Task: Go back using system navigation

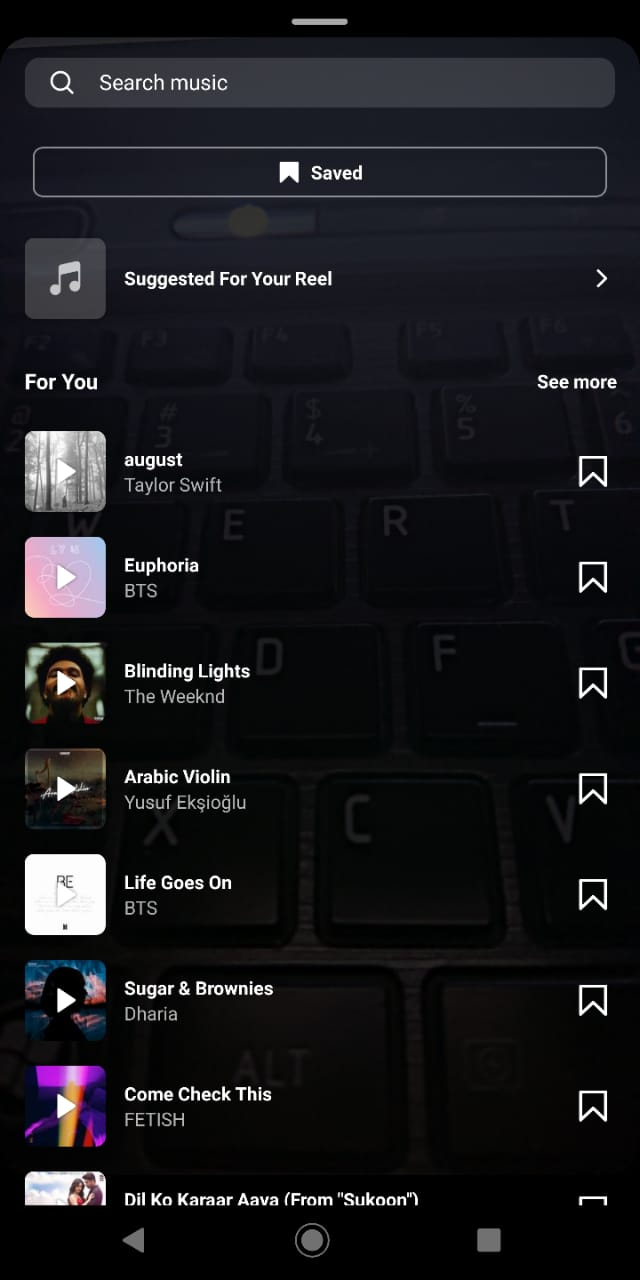Action: click(x=133, y=1241)
